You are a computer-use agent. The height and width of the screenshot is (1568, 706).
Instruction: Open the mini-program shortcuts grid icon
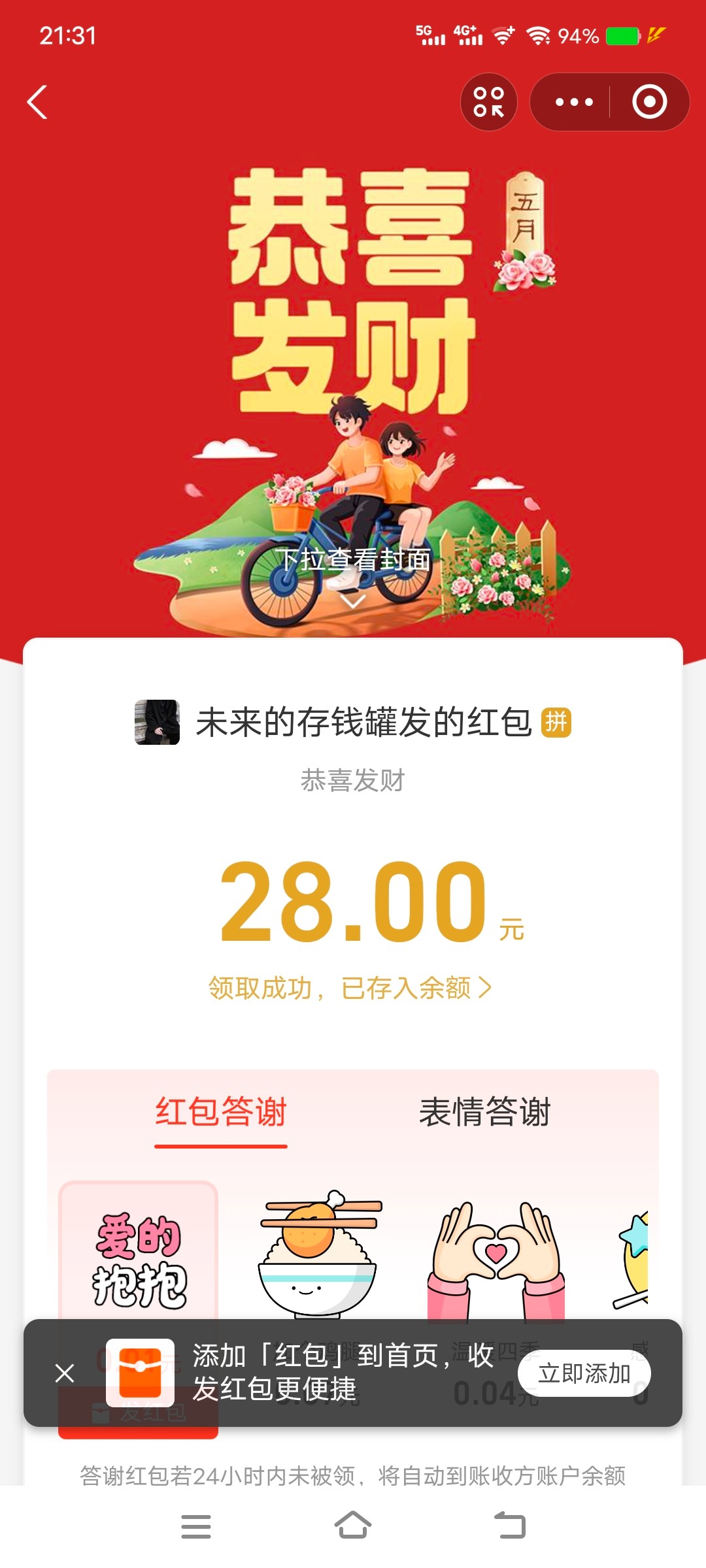(x=489, y=103)
